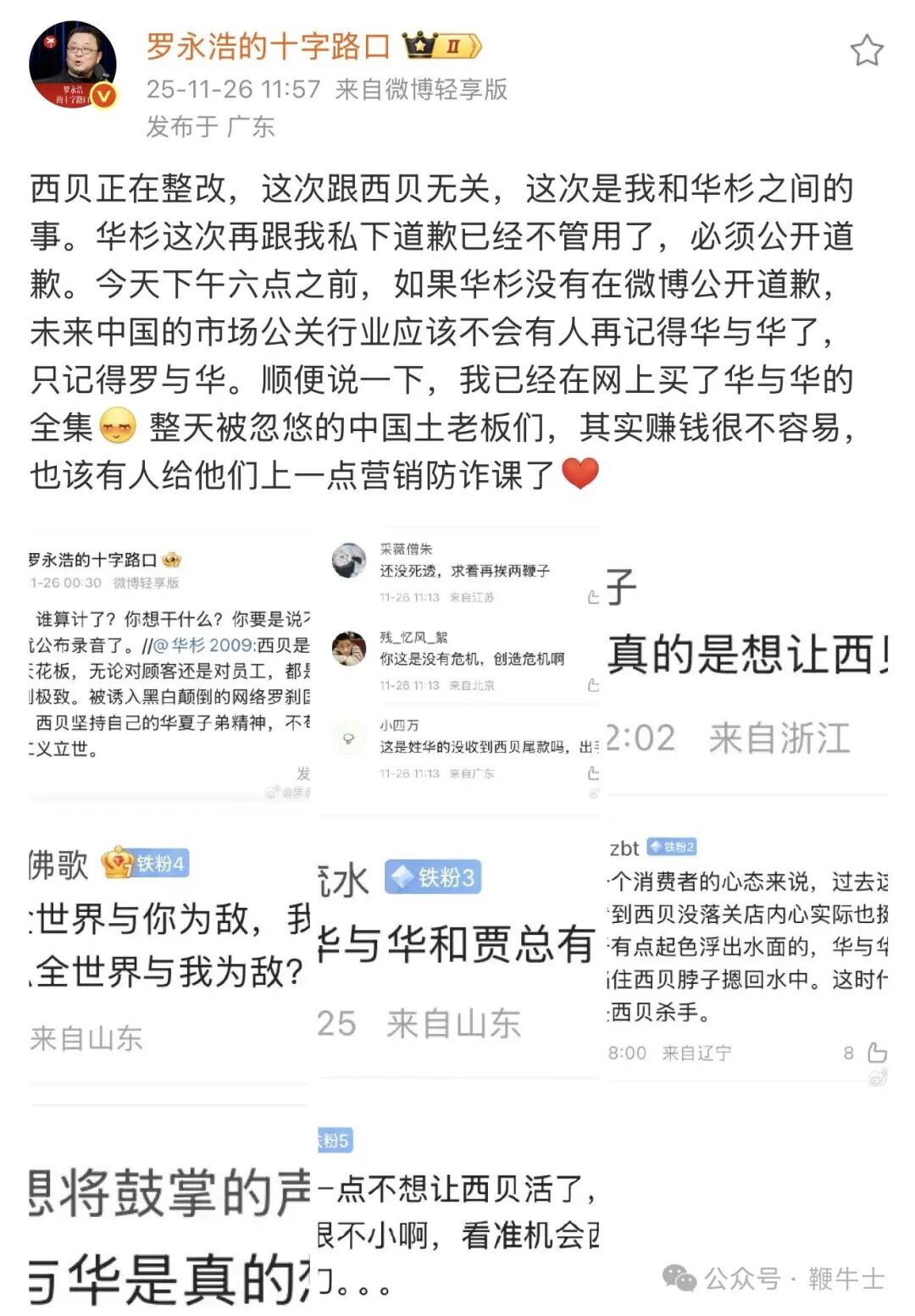Open the image quoting @华杉2009
Screen dimensions: 915x1316
169,665
